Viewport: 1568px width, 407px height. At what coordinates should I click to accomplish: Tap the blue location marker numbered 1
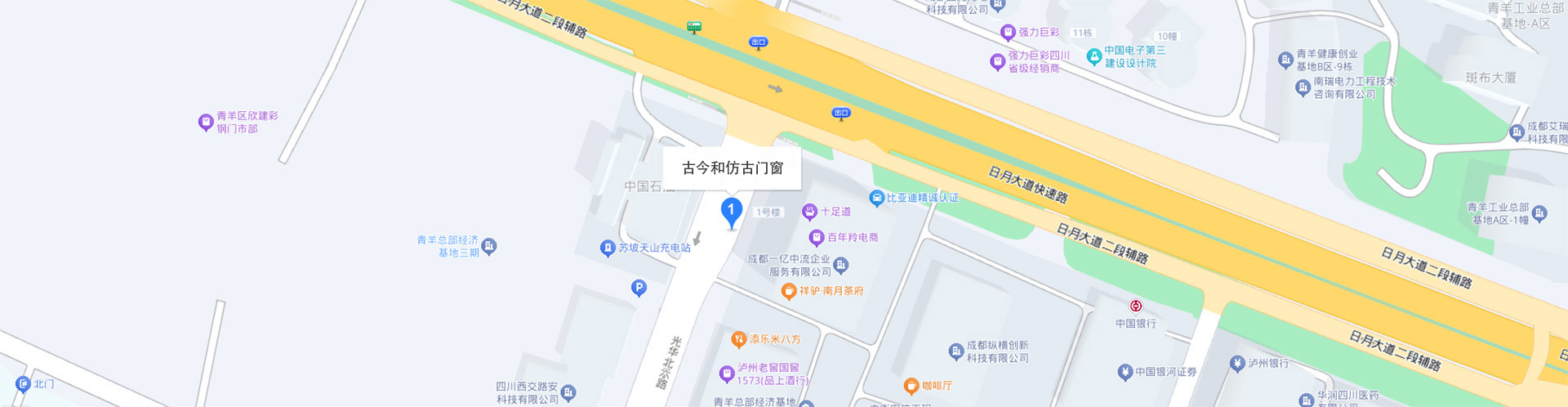tap(731, 212)
